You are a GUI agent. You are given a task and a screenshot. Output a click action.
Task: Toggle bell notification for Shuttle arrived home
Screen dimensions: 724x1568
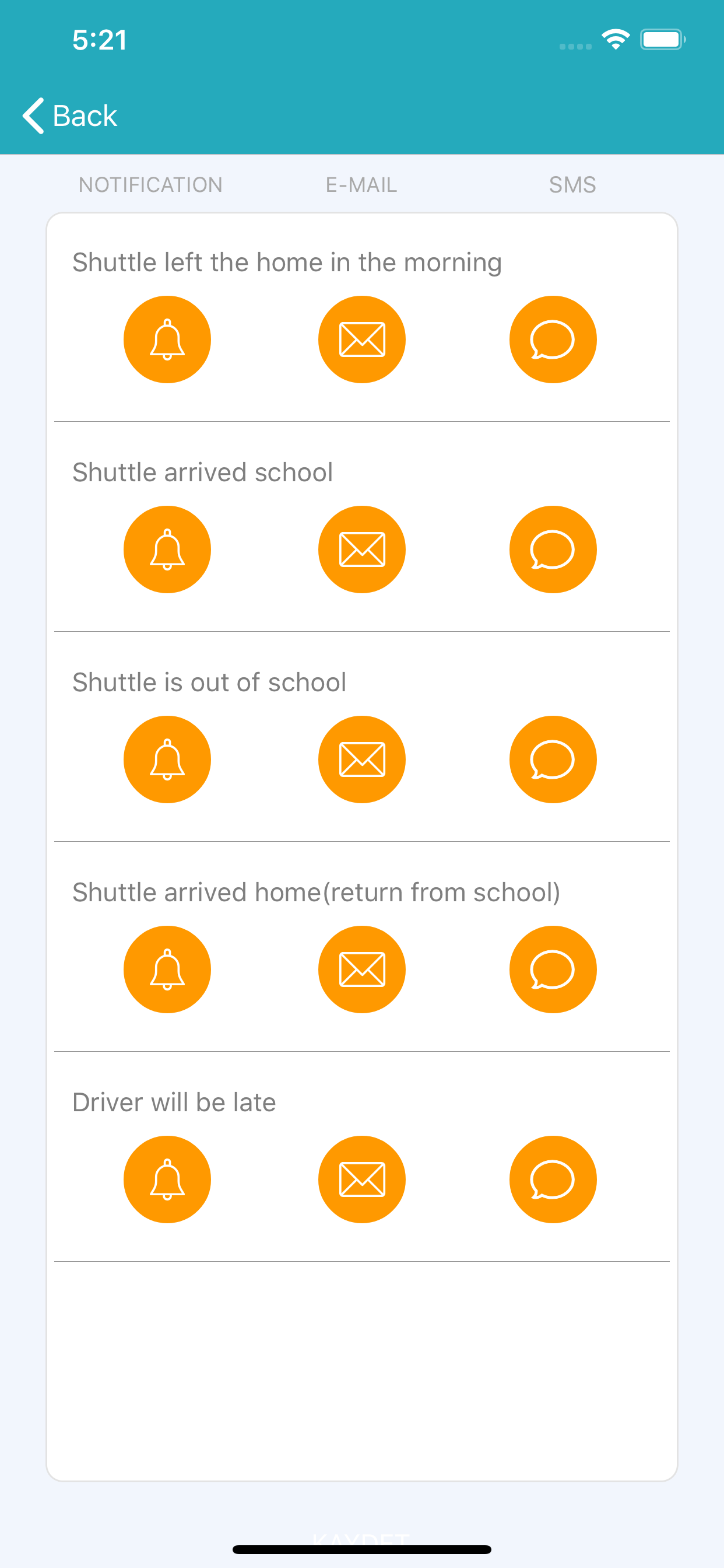click(167, 970)
